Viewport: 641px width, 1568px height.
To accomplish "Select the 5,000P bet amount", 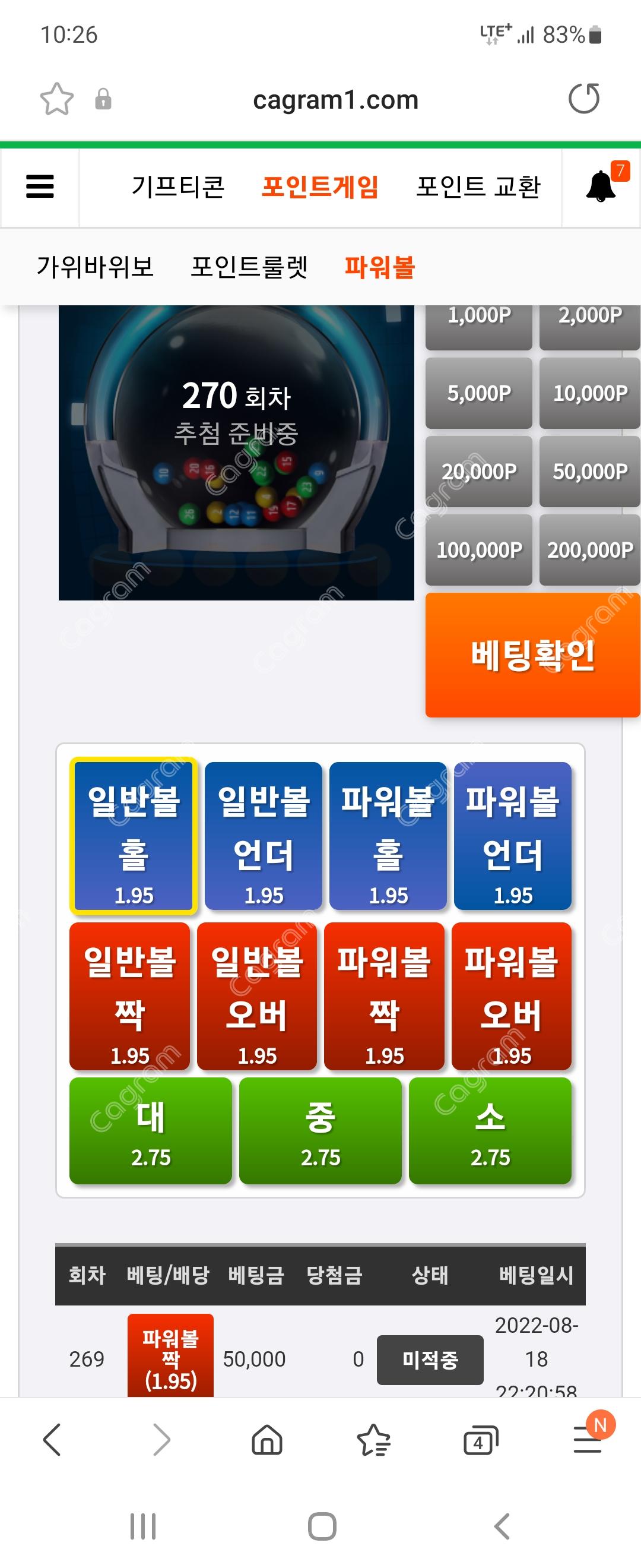I will 478,393.
